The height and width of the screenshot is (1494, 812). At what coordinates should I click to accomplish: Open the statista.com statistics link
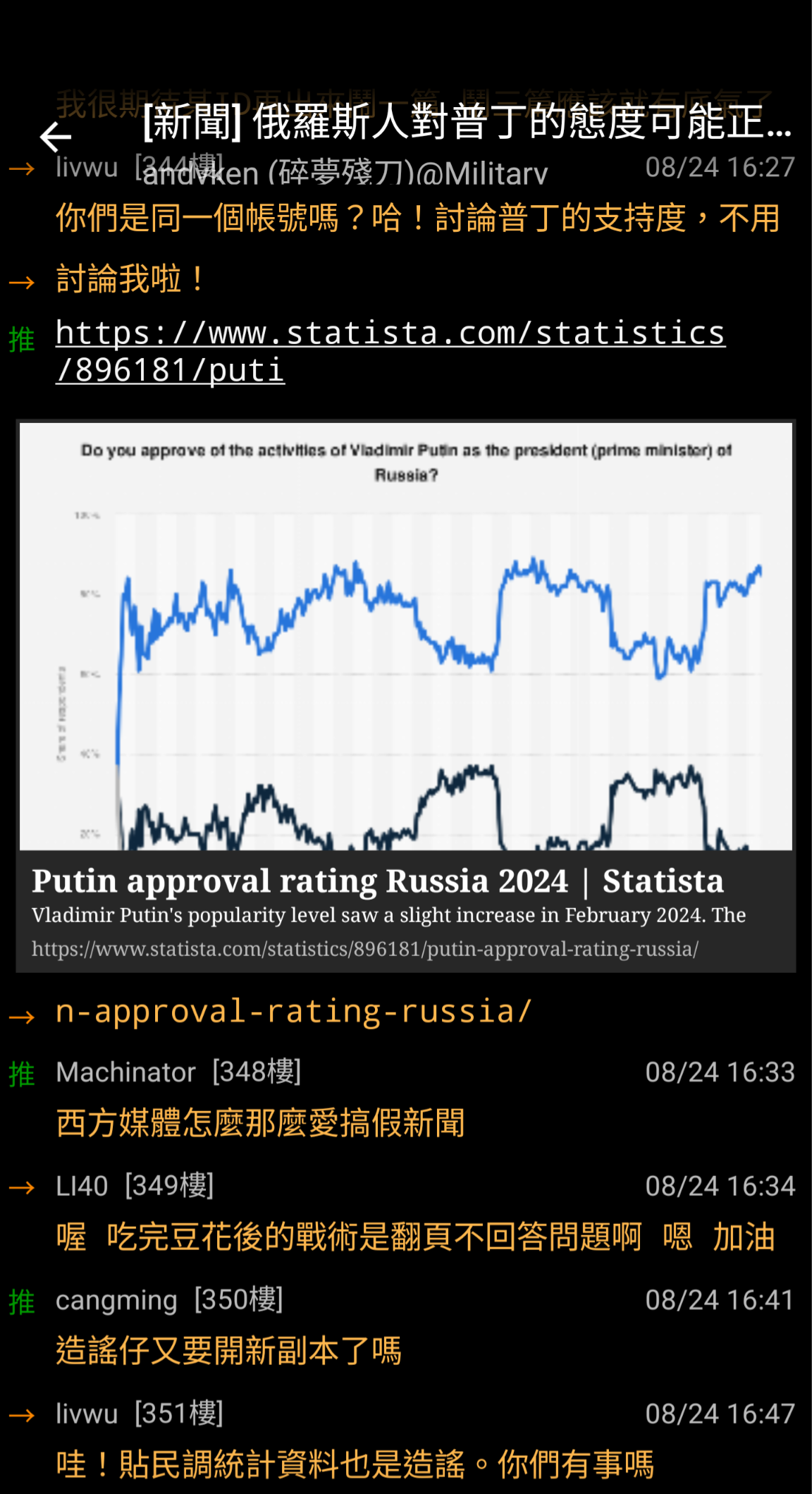[390, 351]
